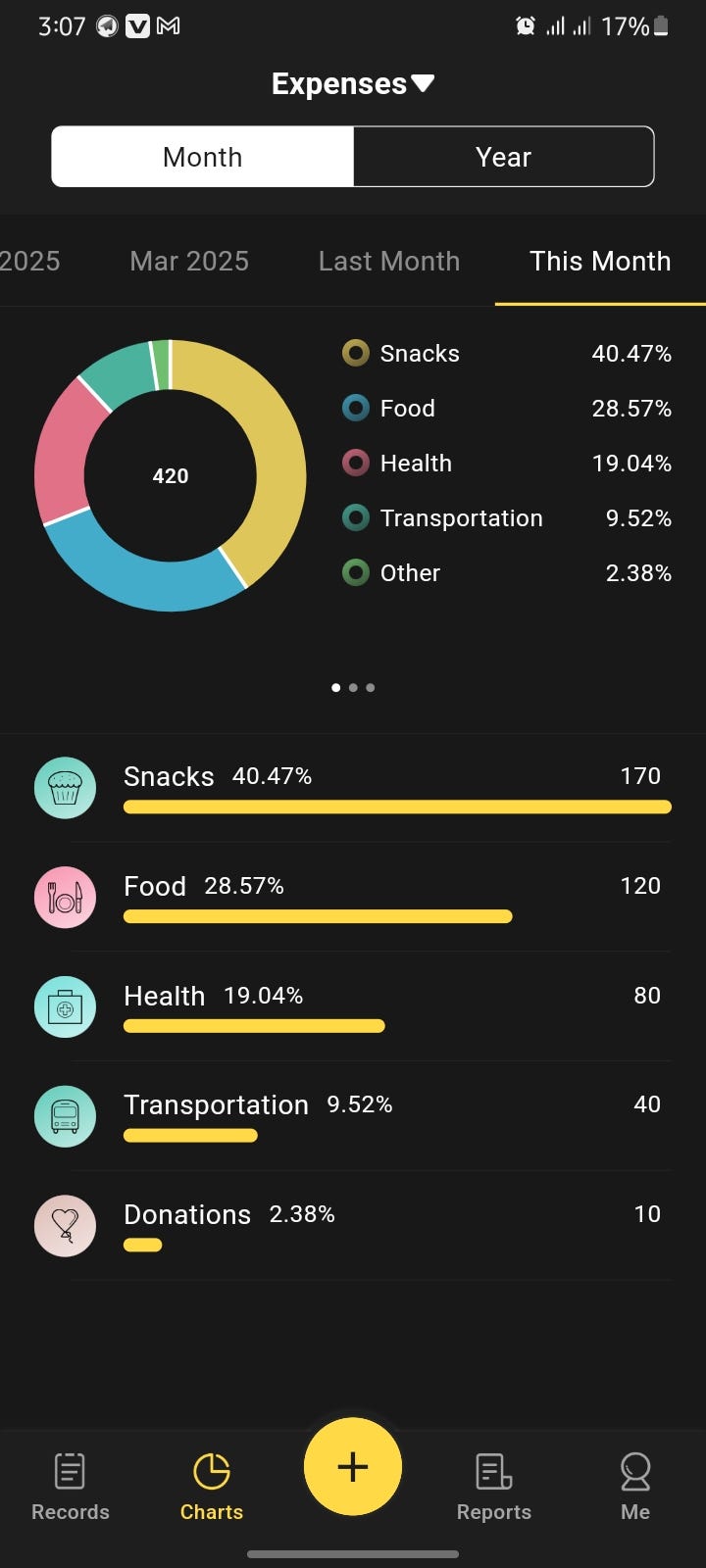Select the Transportation bus icon

(65, 1116)
